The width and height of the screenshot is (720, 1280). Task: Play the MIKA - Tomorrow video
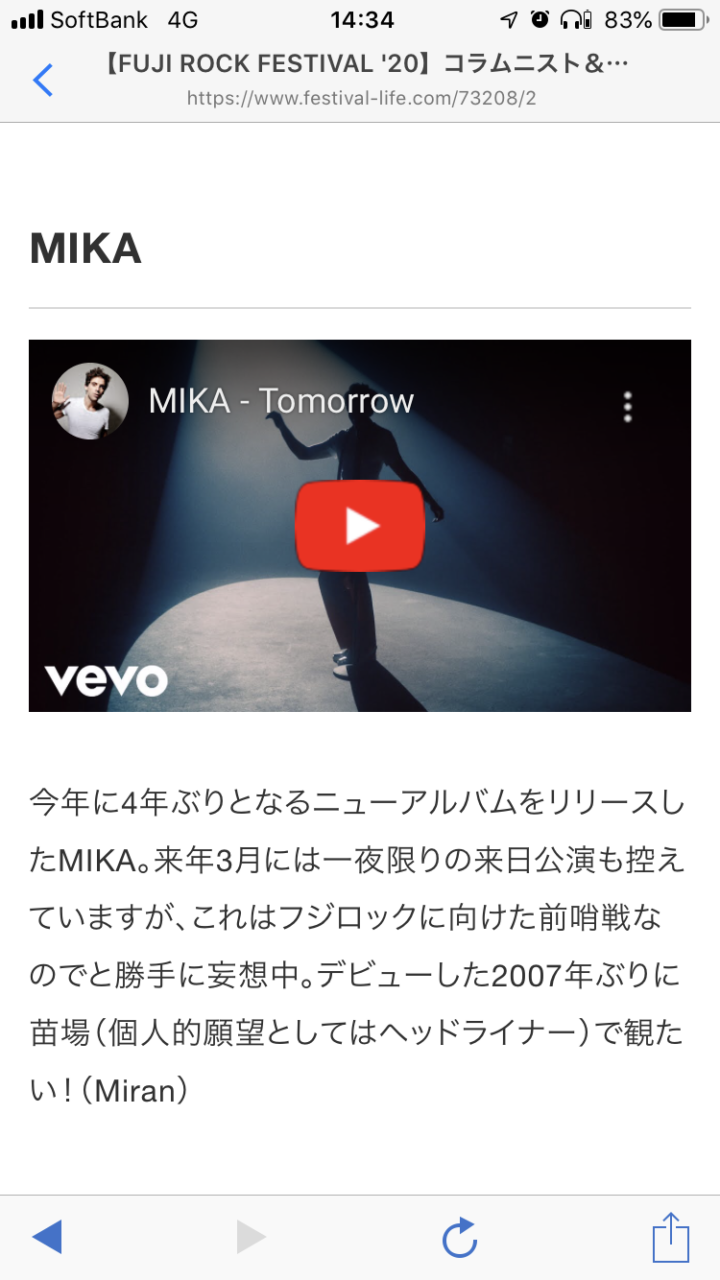click(360, 526)
